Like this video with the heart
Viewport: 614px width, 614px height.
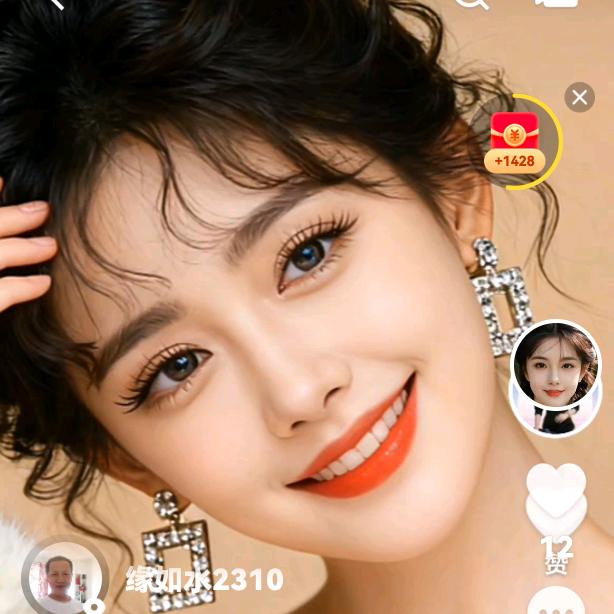point(556,497)
